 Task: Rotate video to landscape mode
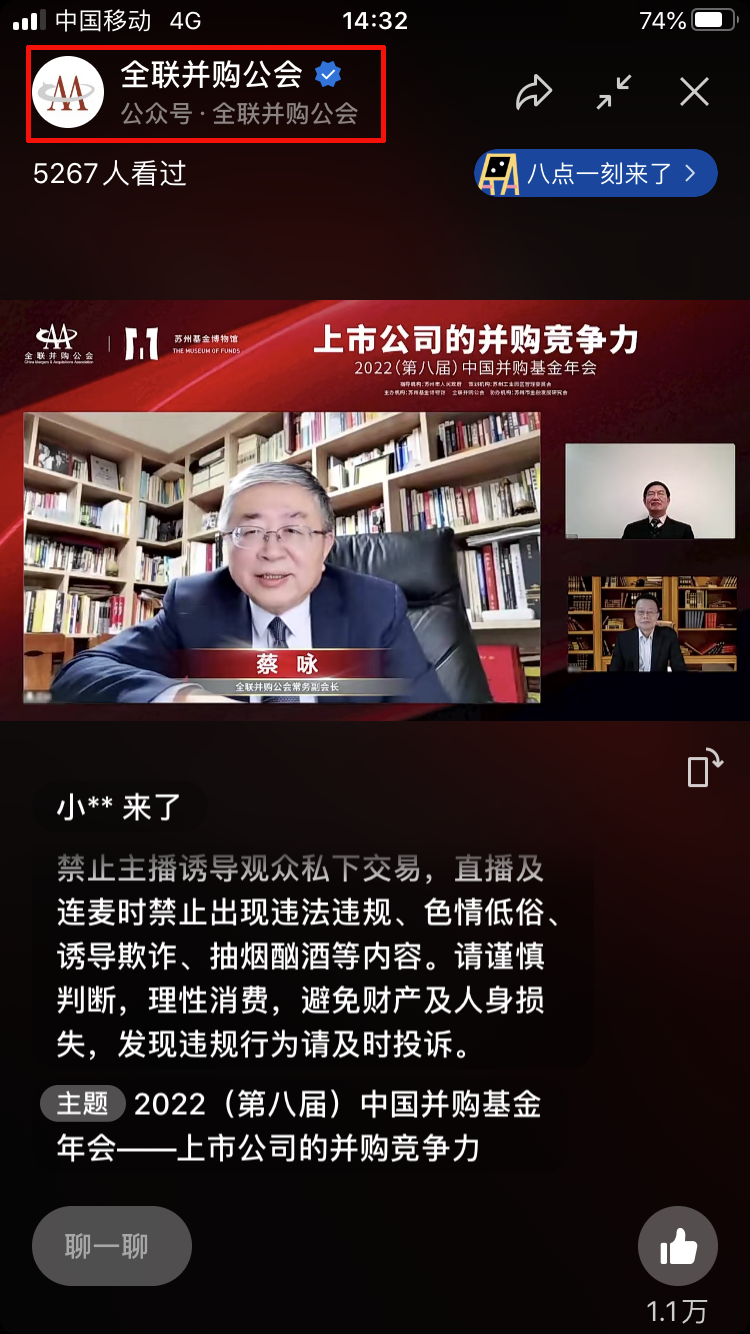coord(704,768)
